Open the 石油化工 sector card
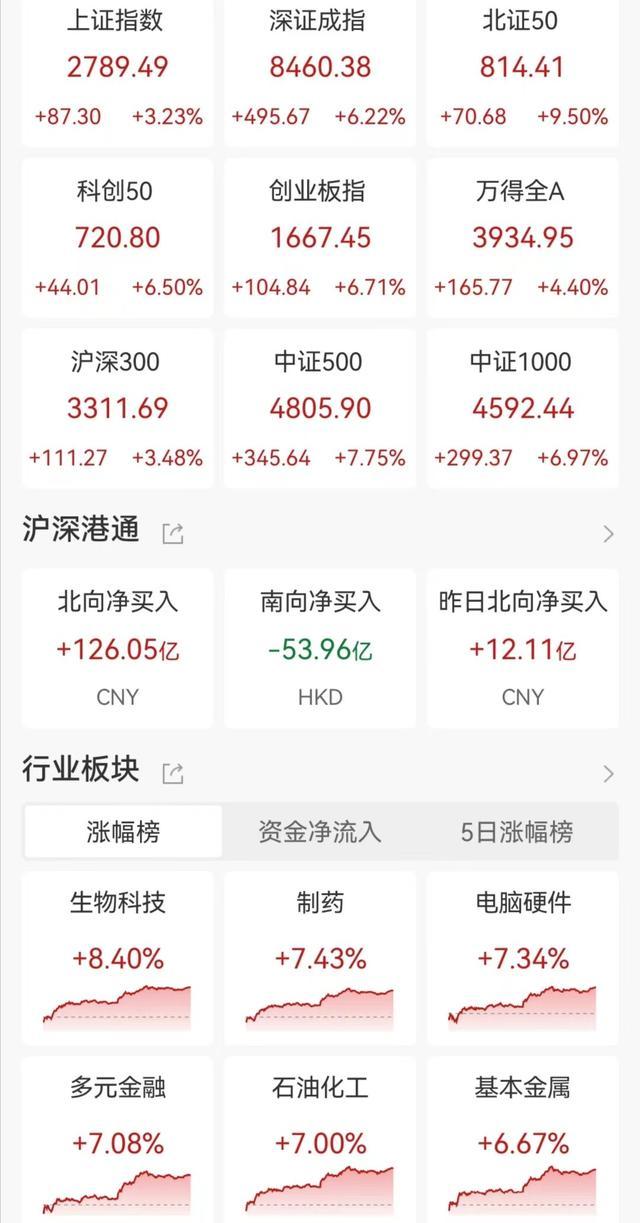 (x=320, y=1140)
